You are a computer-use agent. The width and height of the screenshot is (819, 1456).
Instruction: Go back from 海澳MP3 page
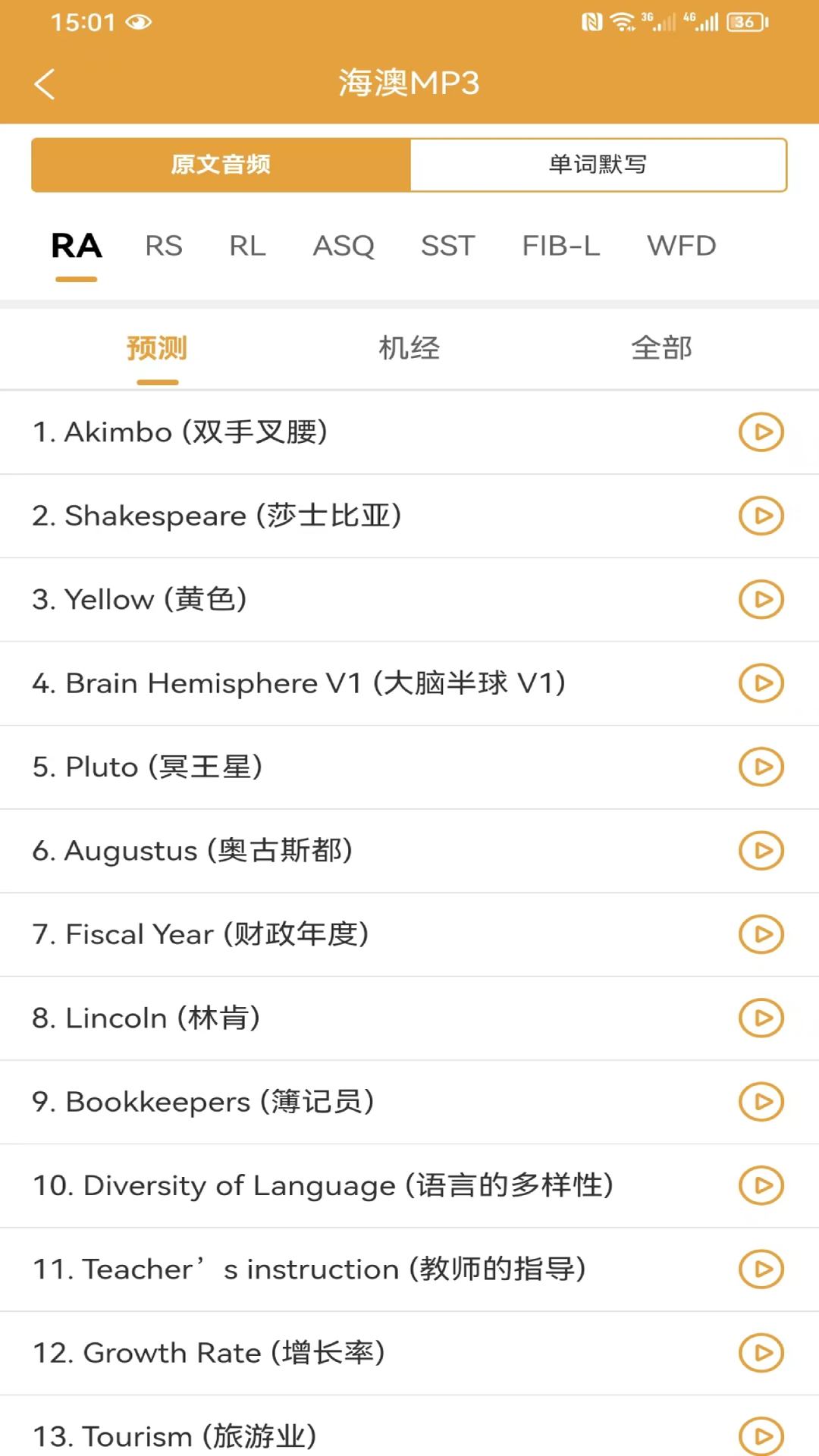[x=45, y=84]
